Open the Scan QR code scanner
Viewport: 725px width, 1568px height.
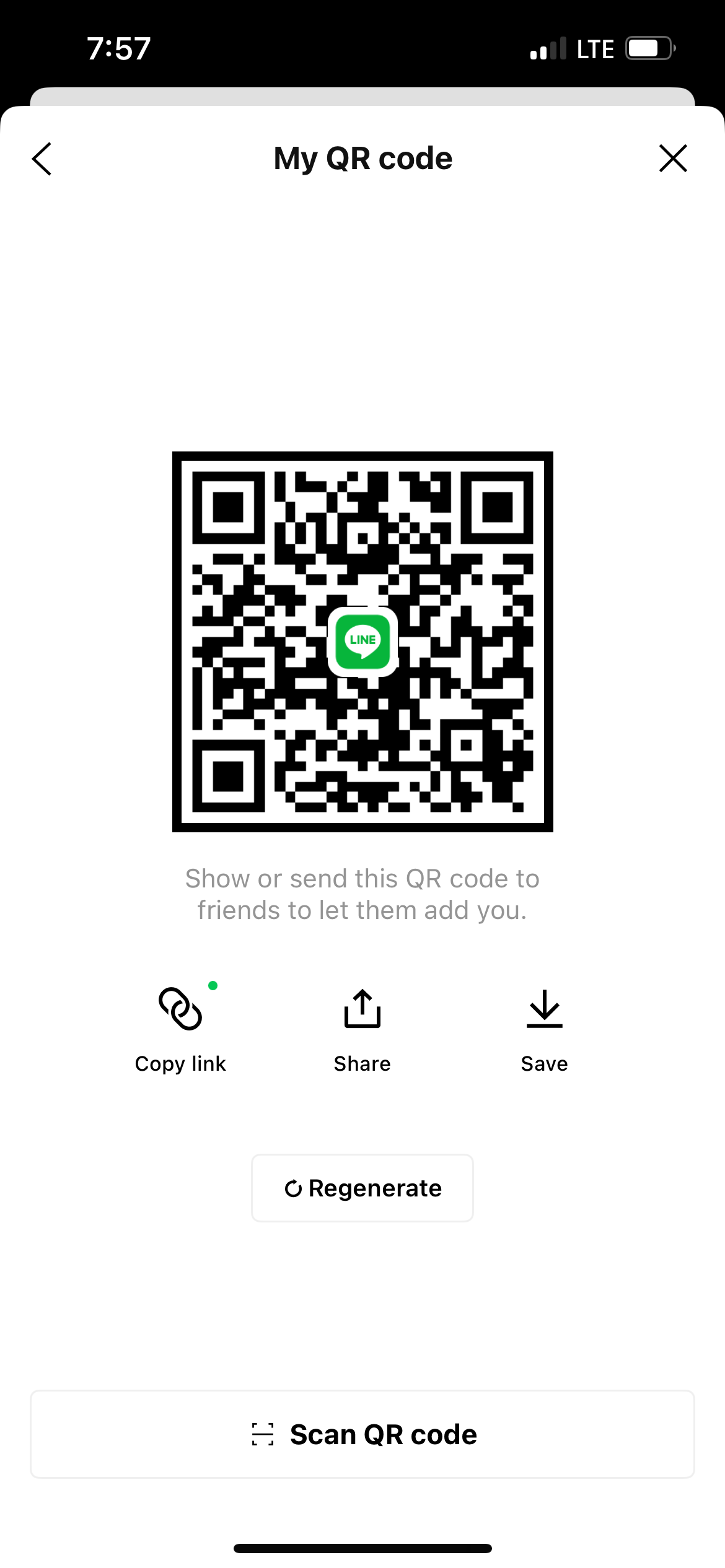click(x=362, y=1434)
